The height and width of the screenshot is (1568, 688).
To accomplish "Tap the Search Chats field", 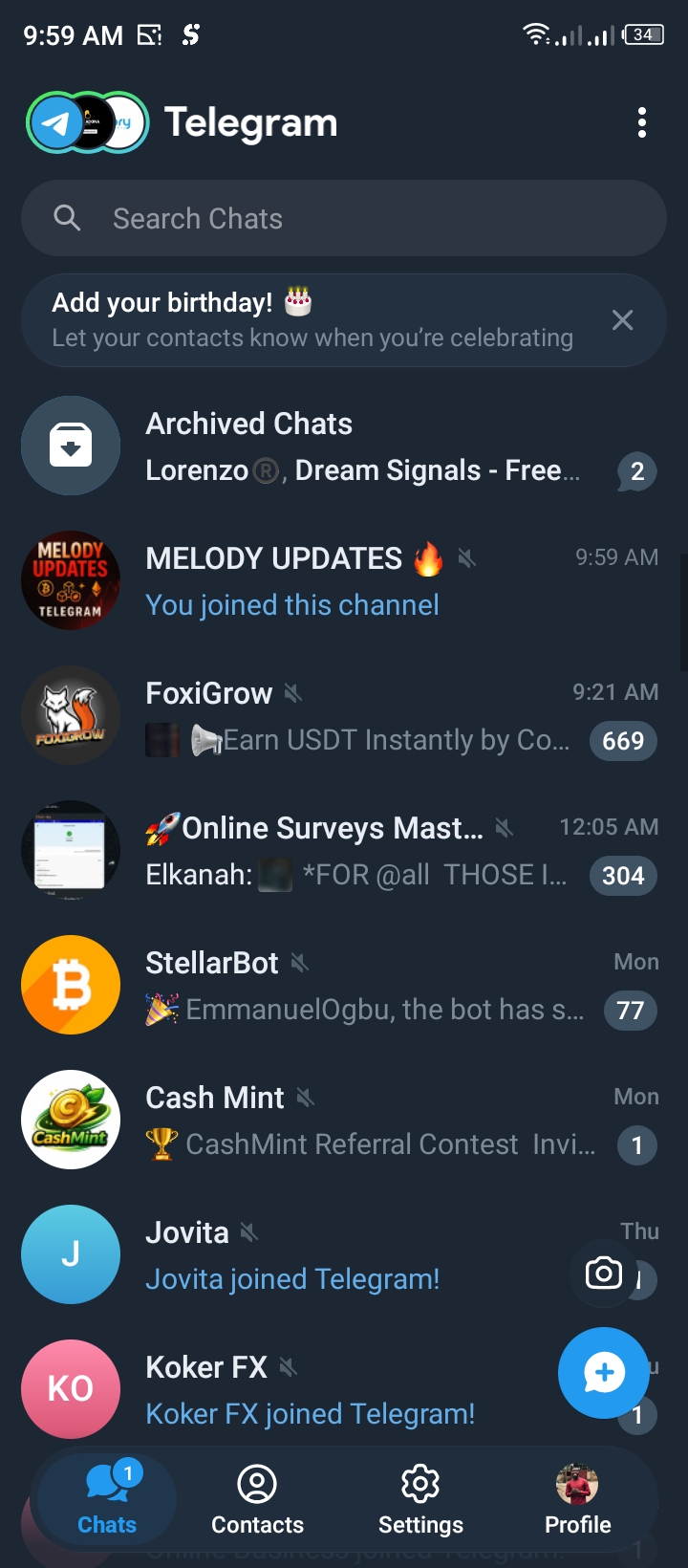I will click(344, 219).
